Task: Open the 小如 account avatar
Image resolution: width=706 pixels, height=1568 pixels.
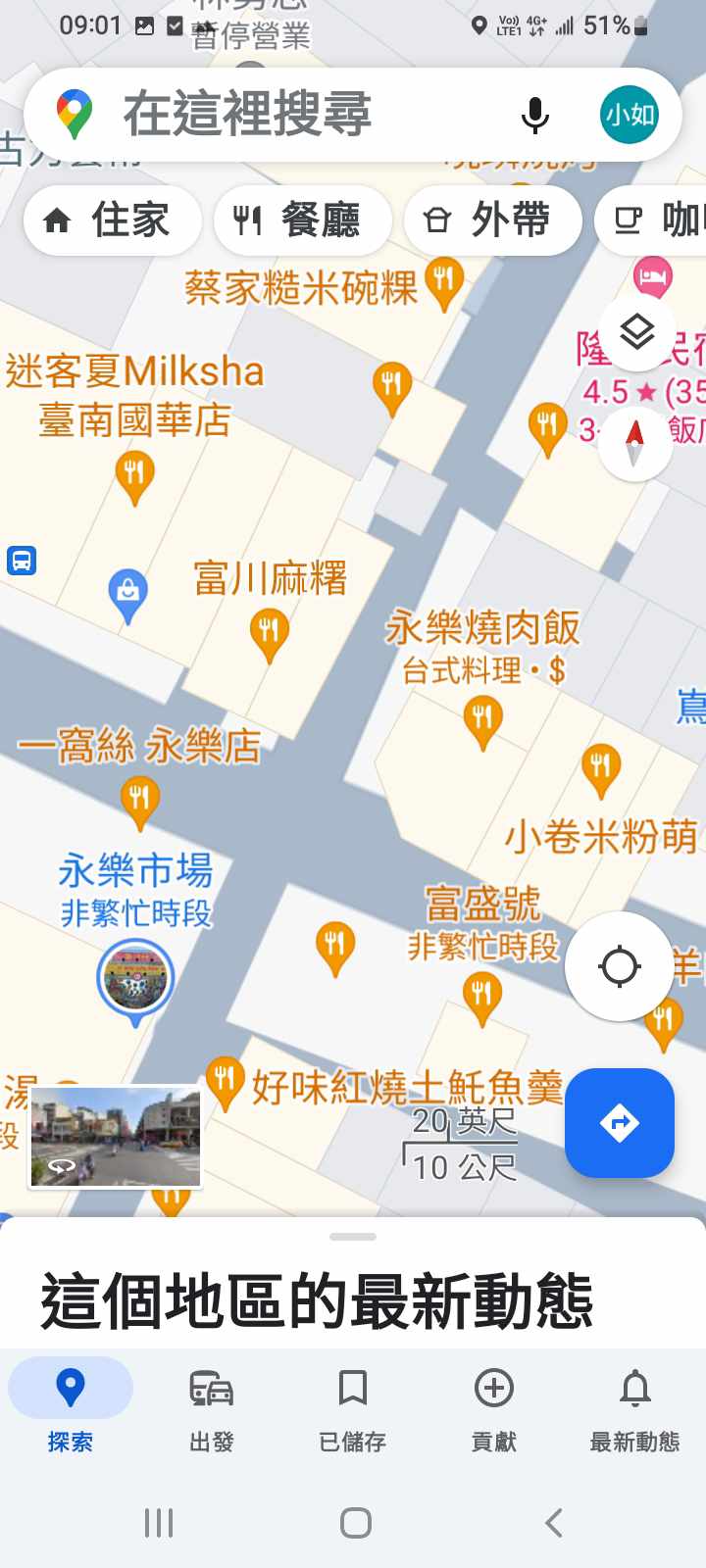Action: tap(629, 115)
